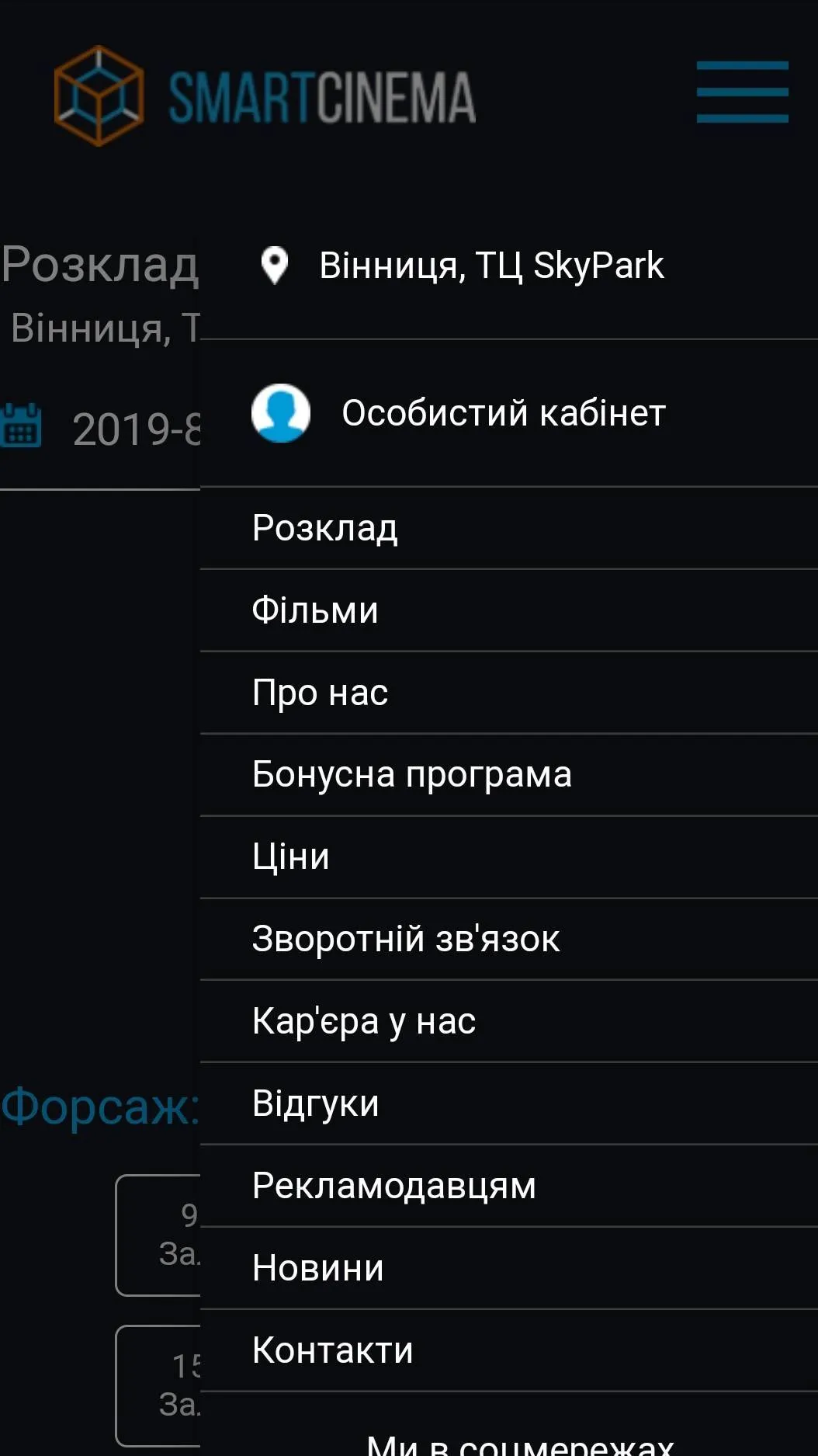Image resolution: width=818 pixels, height=1456 pixels.
Task: Go to Відгуки
Action: click(x=508, y=1104)
